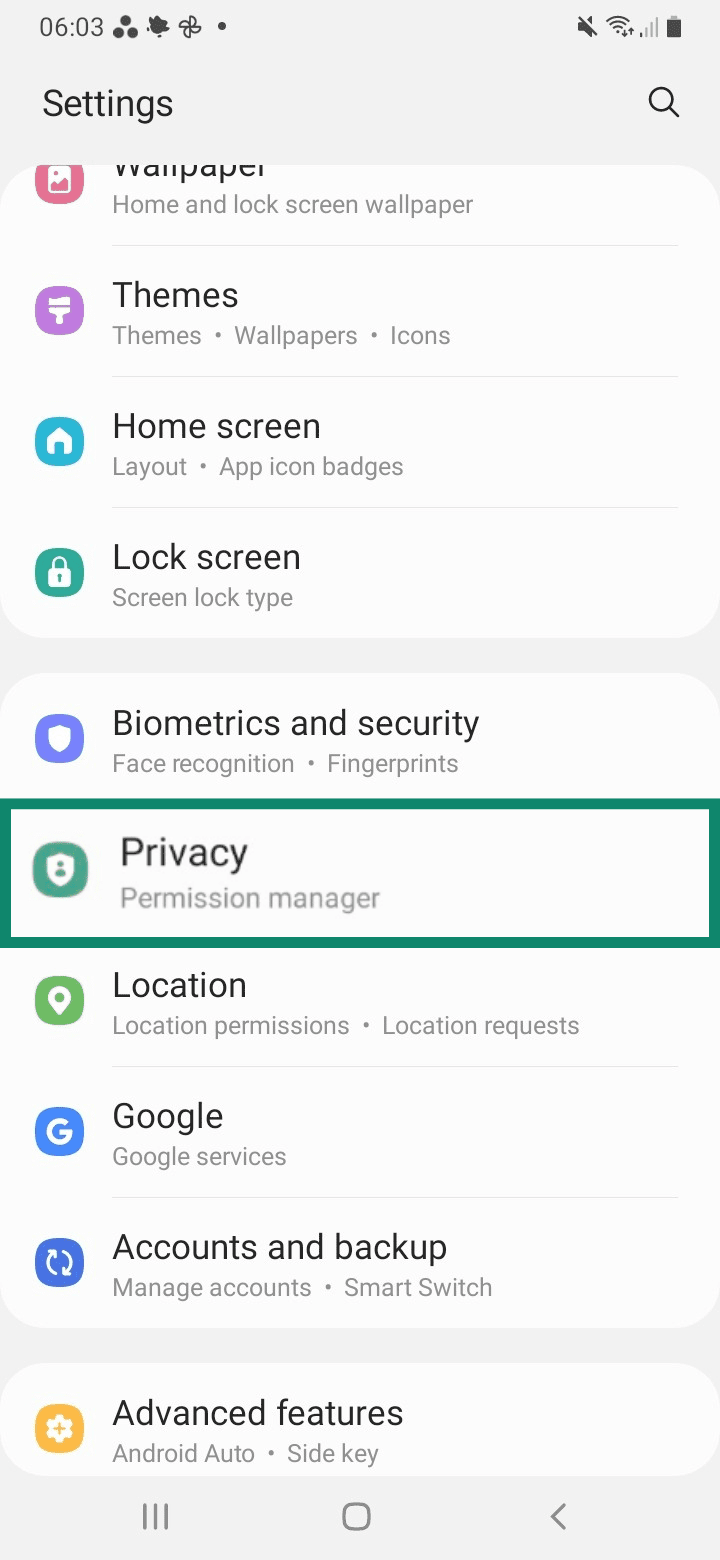
Task: Open the Themes settings icon
Action: (x=59, y=310)
